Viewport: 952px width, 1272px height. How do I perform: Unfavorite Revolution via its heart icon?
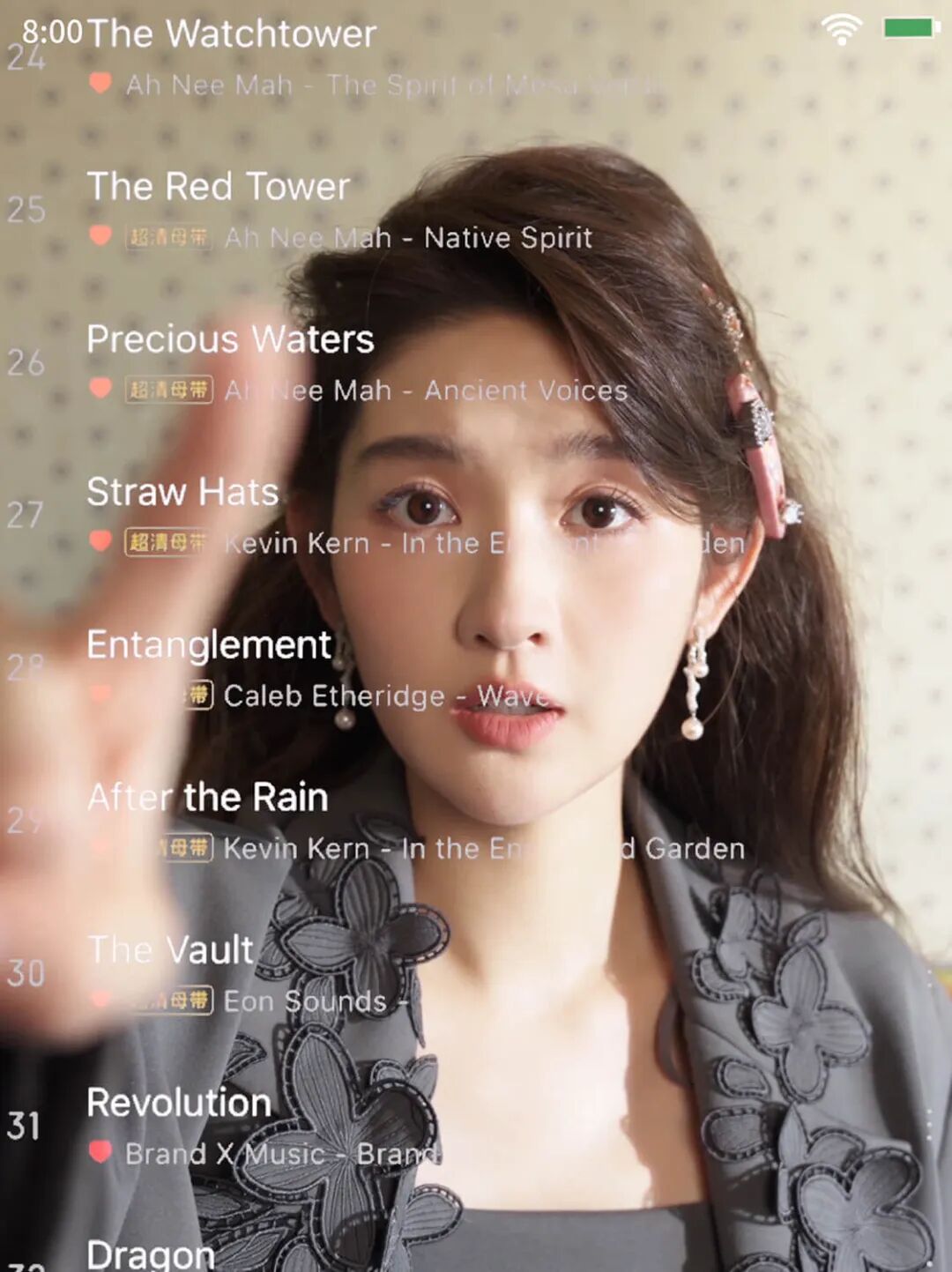click(x=100, y=1151)
